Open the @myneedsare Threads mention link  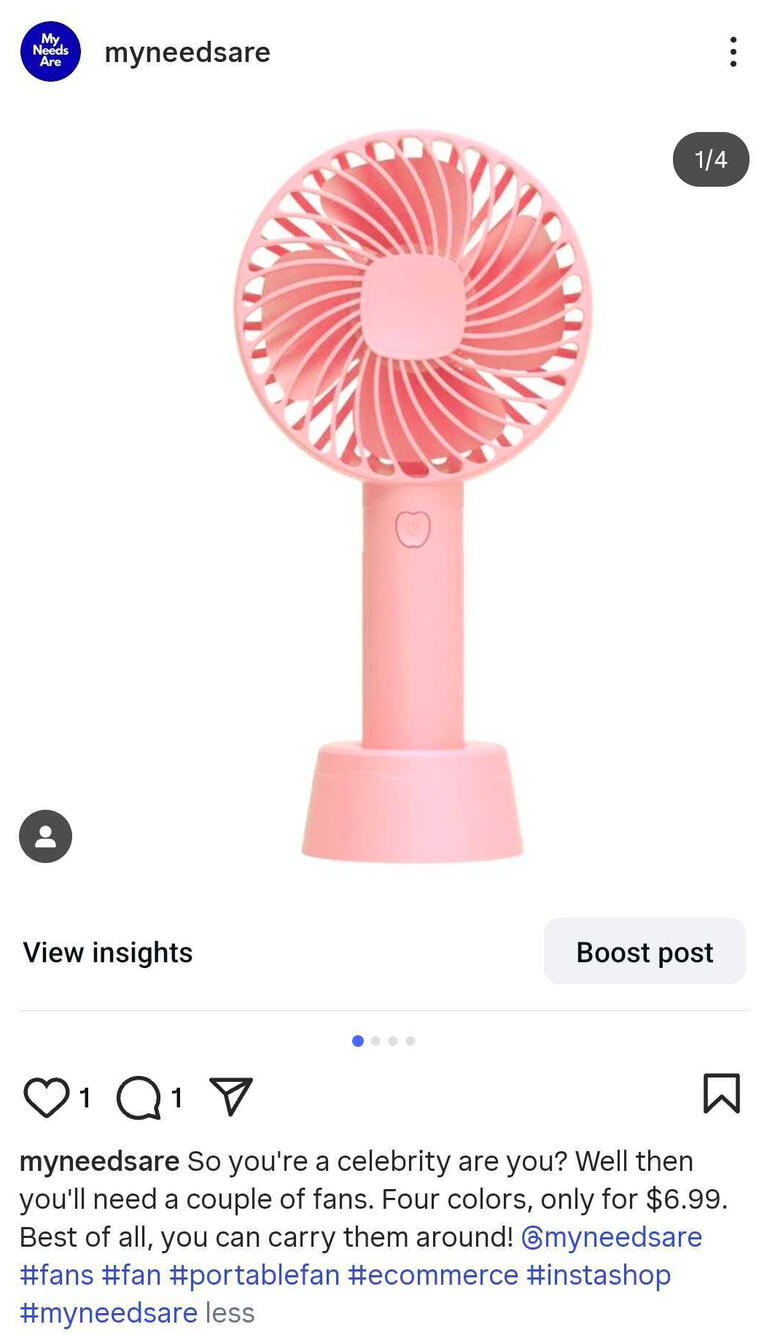tap(611, 1237)
